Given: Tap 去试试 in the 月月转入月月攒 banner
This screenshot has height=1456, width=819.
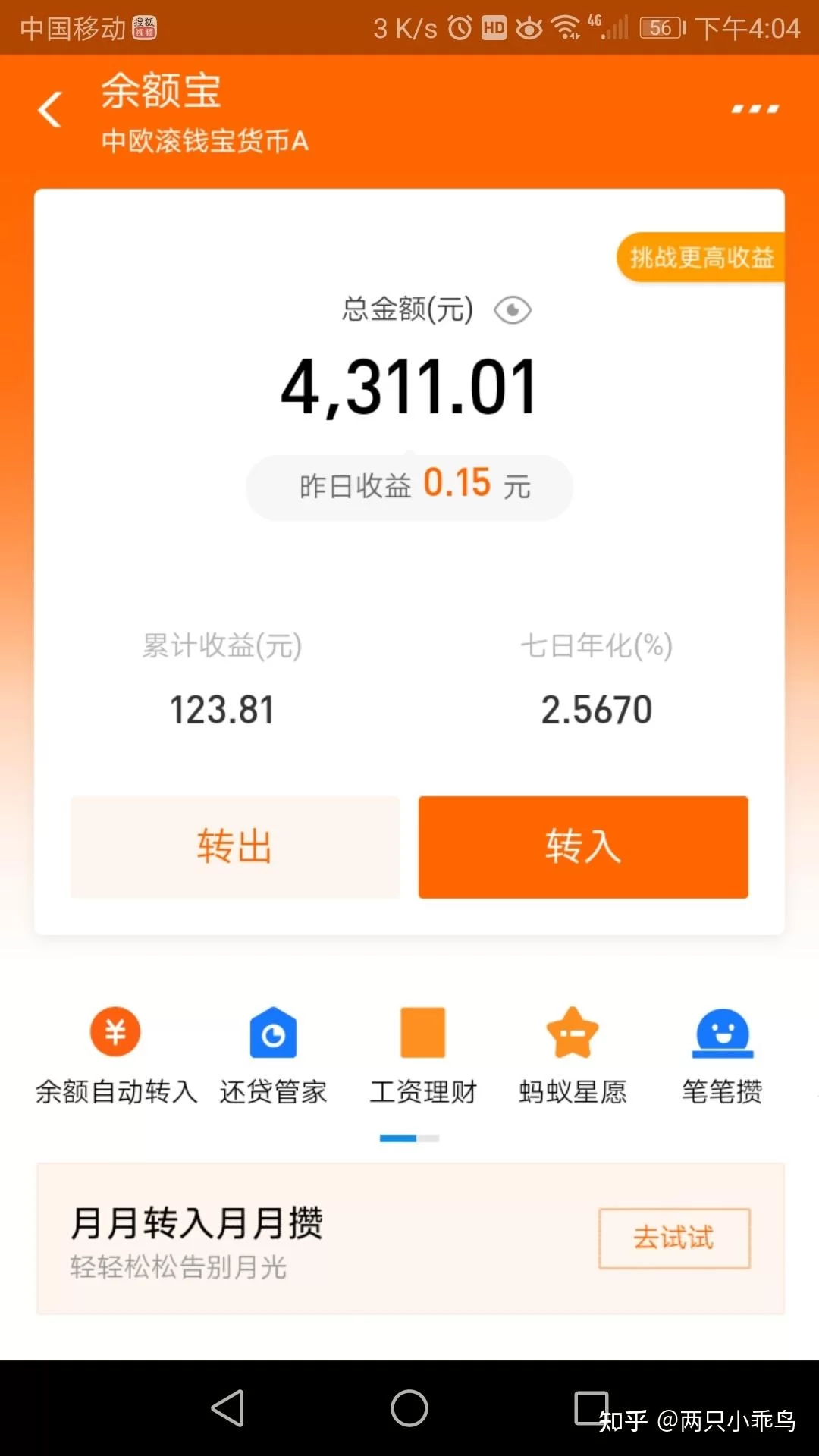Looking at the screenshot, I should pyautogui.click(x=673, y=1238).
